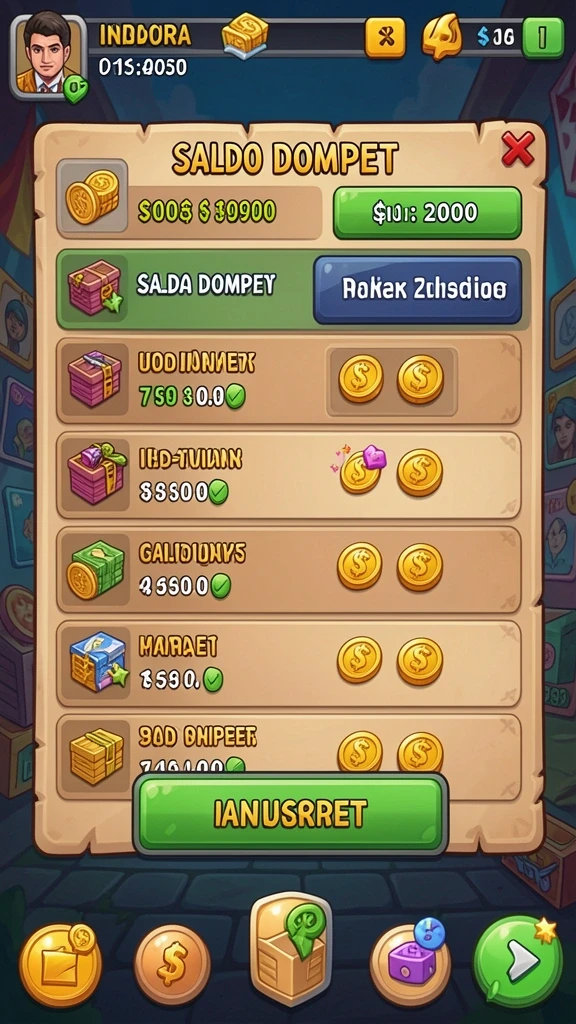Open the center box shield icon

pos(291,948)
